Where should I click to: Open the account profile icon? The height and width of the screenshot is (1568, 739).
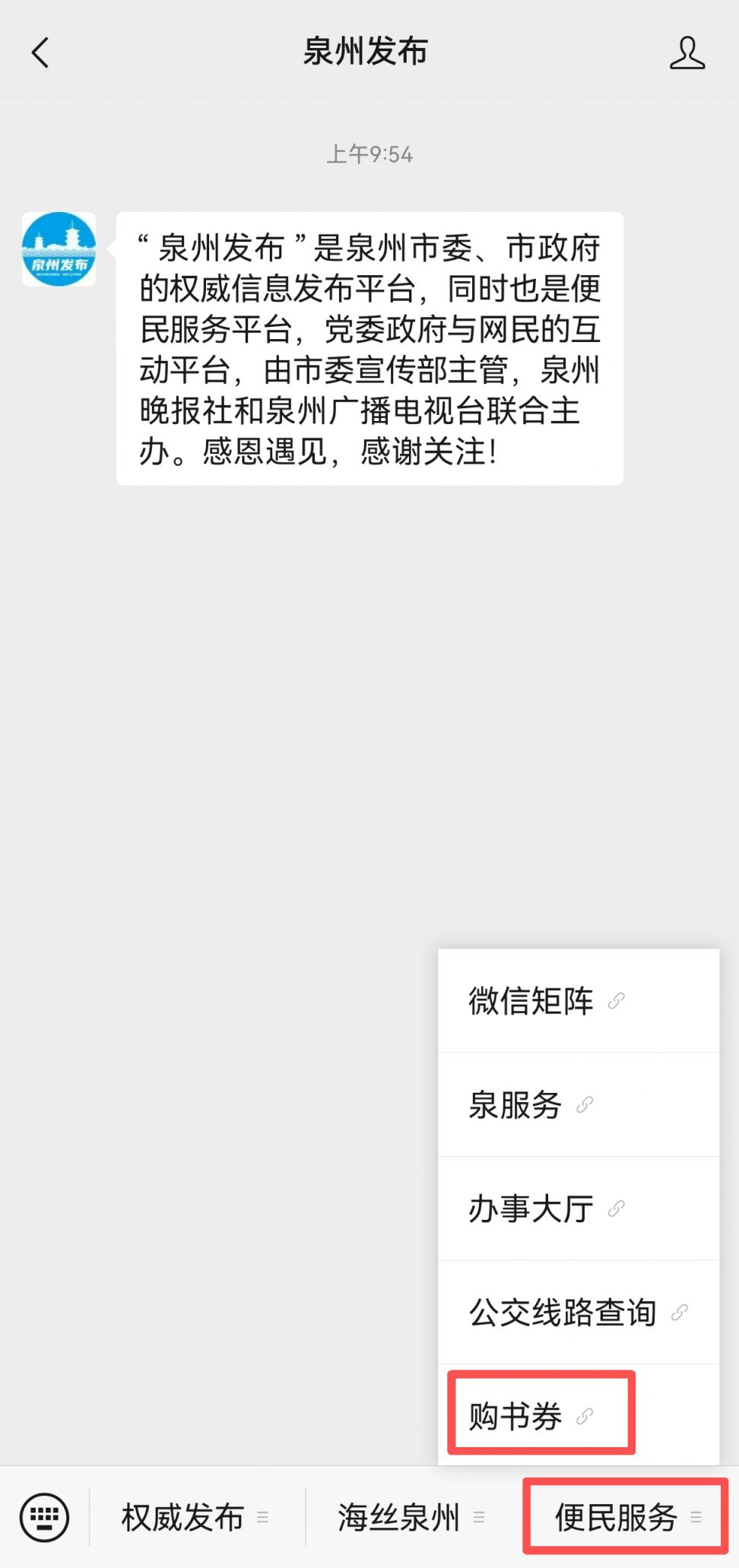pos(687,52)
